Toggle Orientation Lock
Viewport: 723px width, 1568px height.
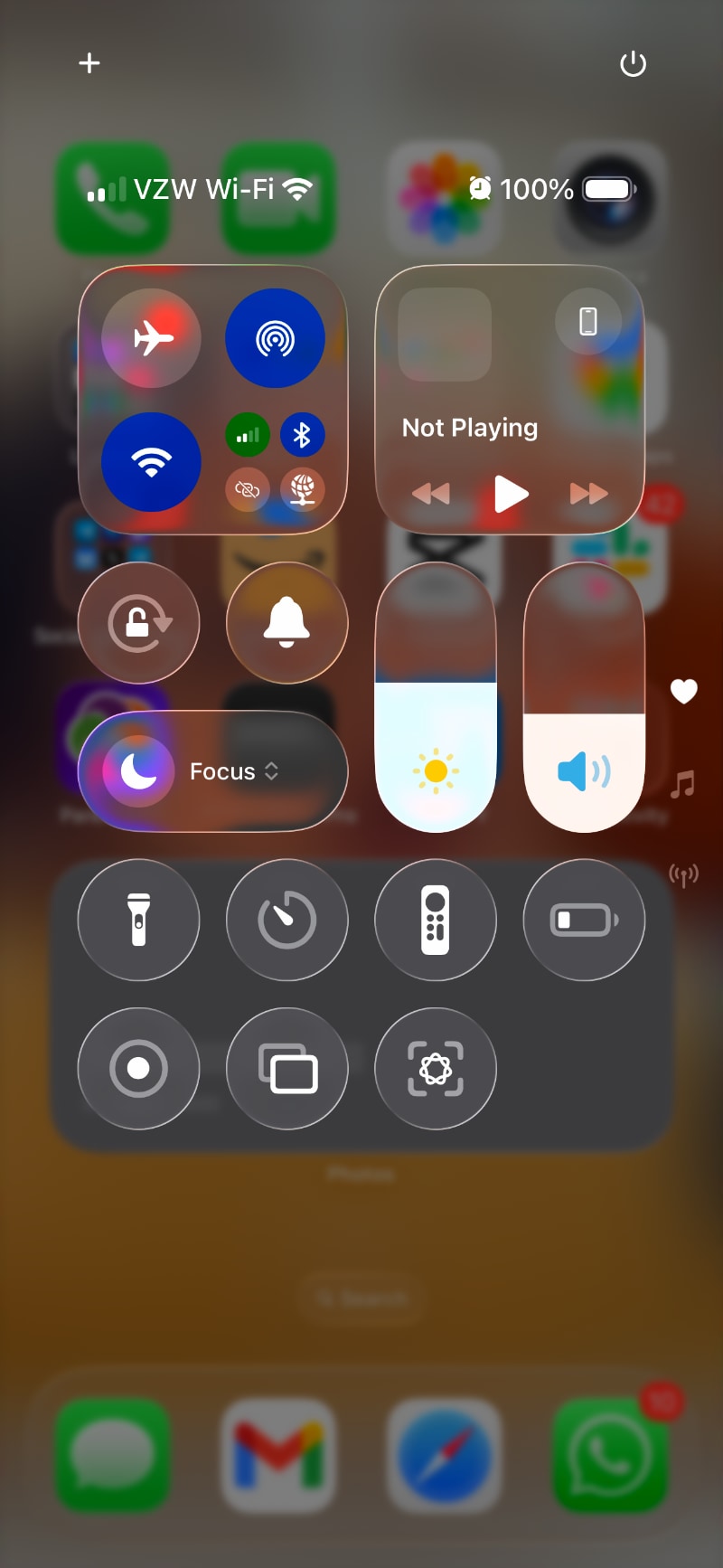coord(138,623)
